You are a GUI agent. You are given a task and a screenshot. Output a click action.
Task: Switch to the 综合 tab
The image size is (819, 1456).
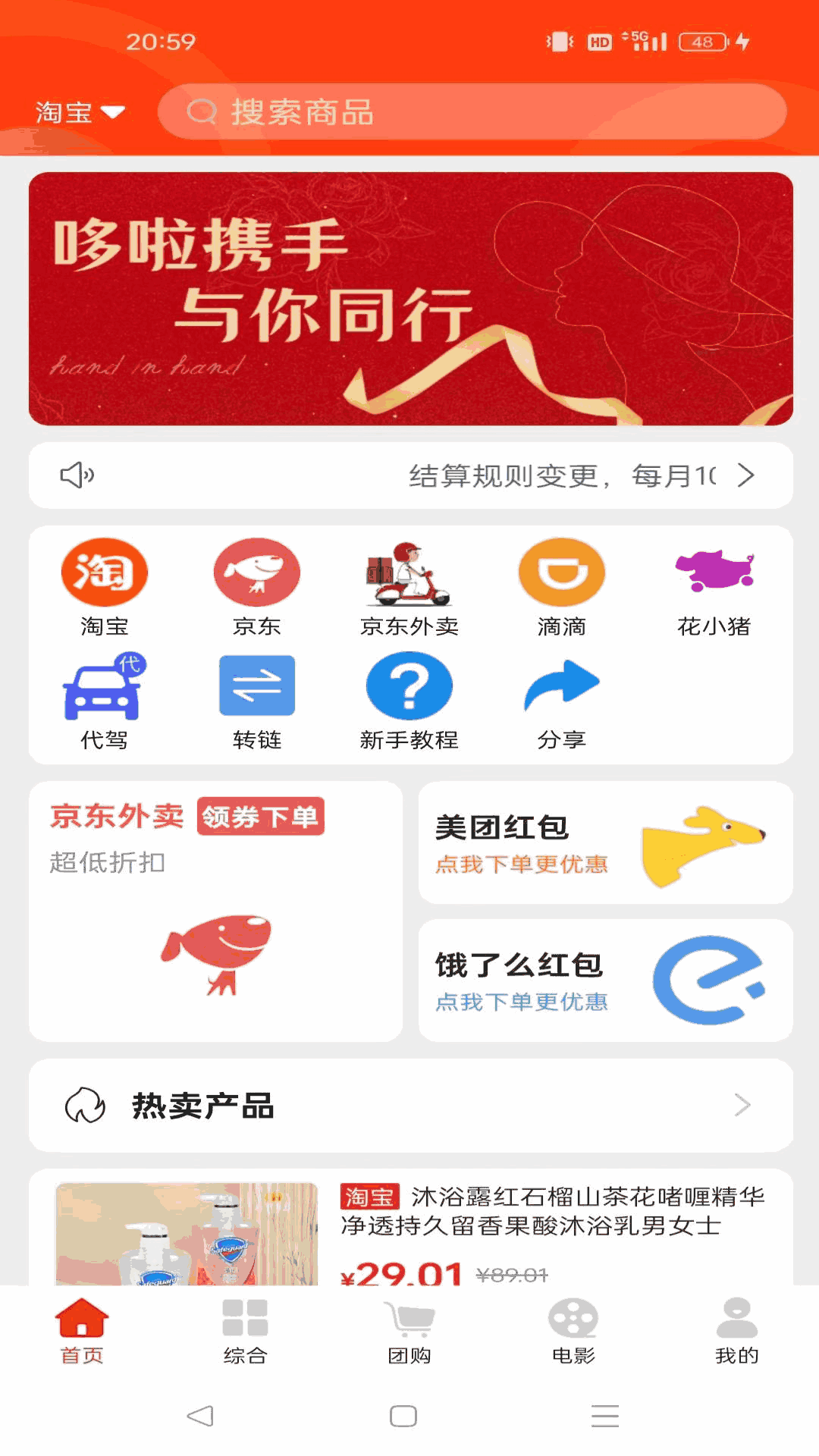click(246, 1323)
